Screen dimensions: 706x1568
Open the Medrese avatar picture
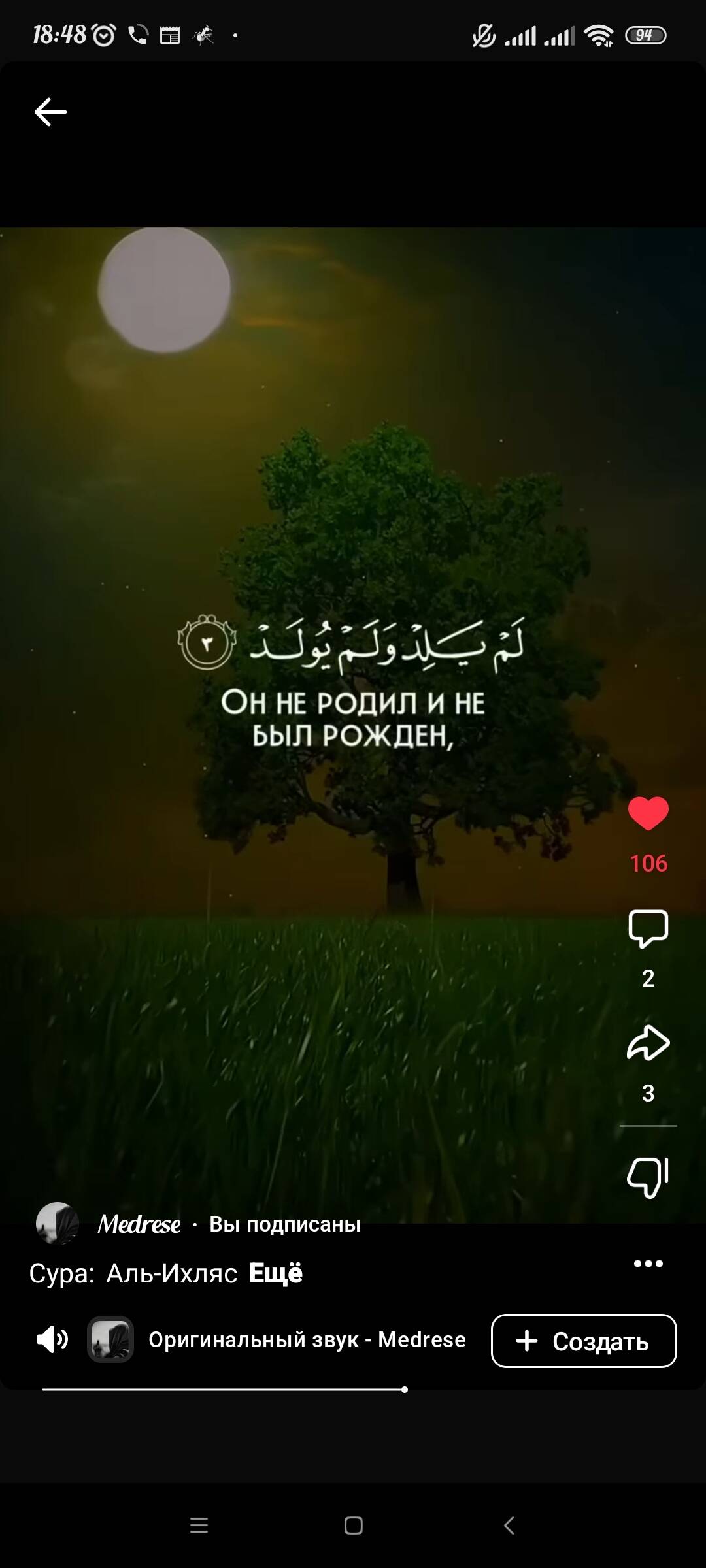tap(58, 1223)
